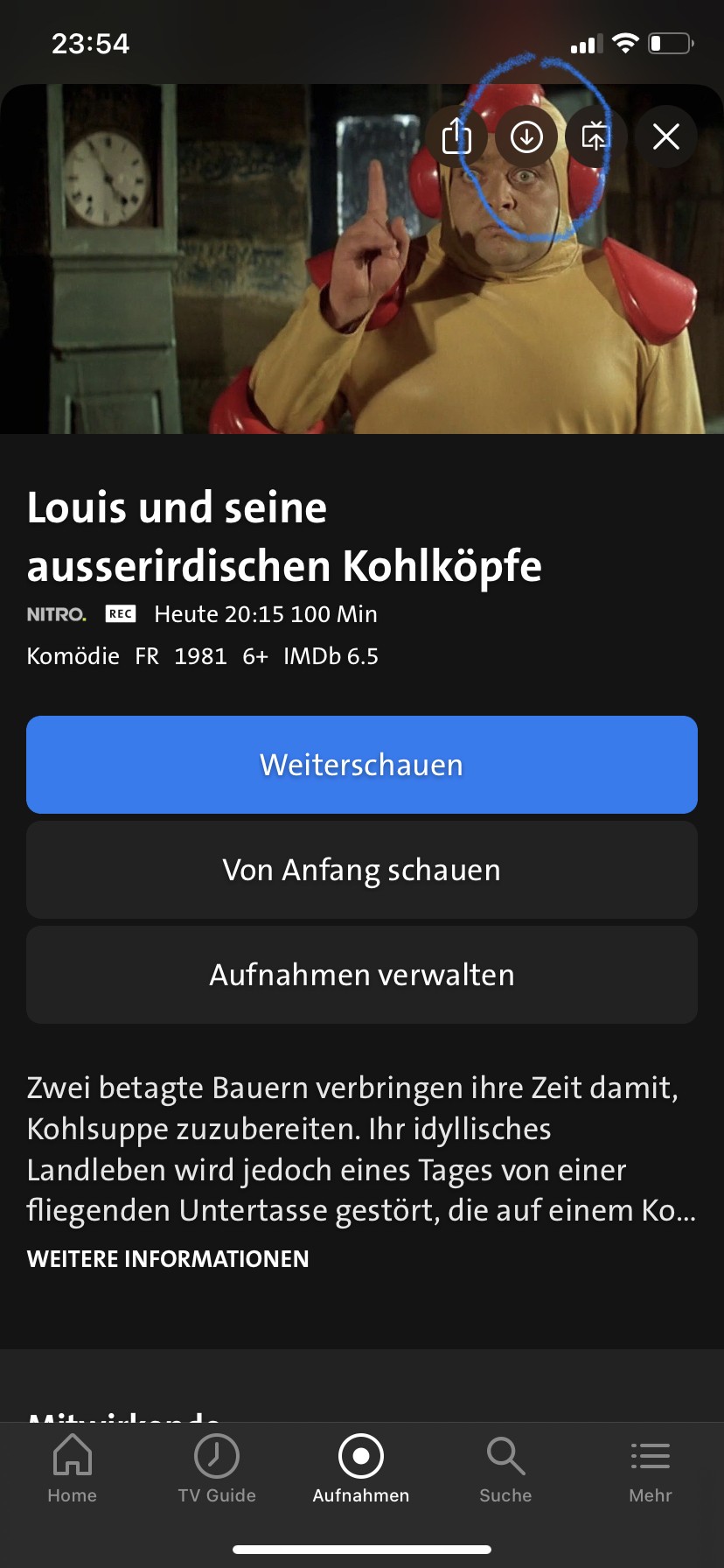Screen dimensions: 724x1568
Task: Cast the movie to another screen
Action: point(595,136)
